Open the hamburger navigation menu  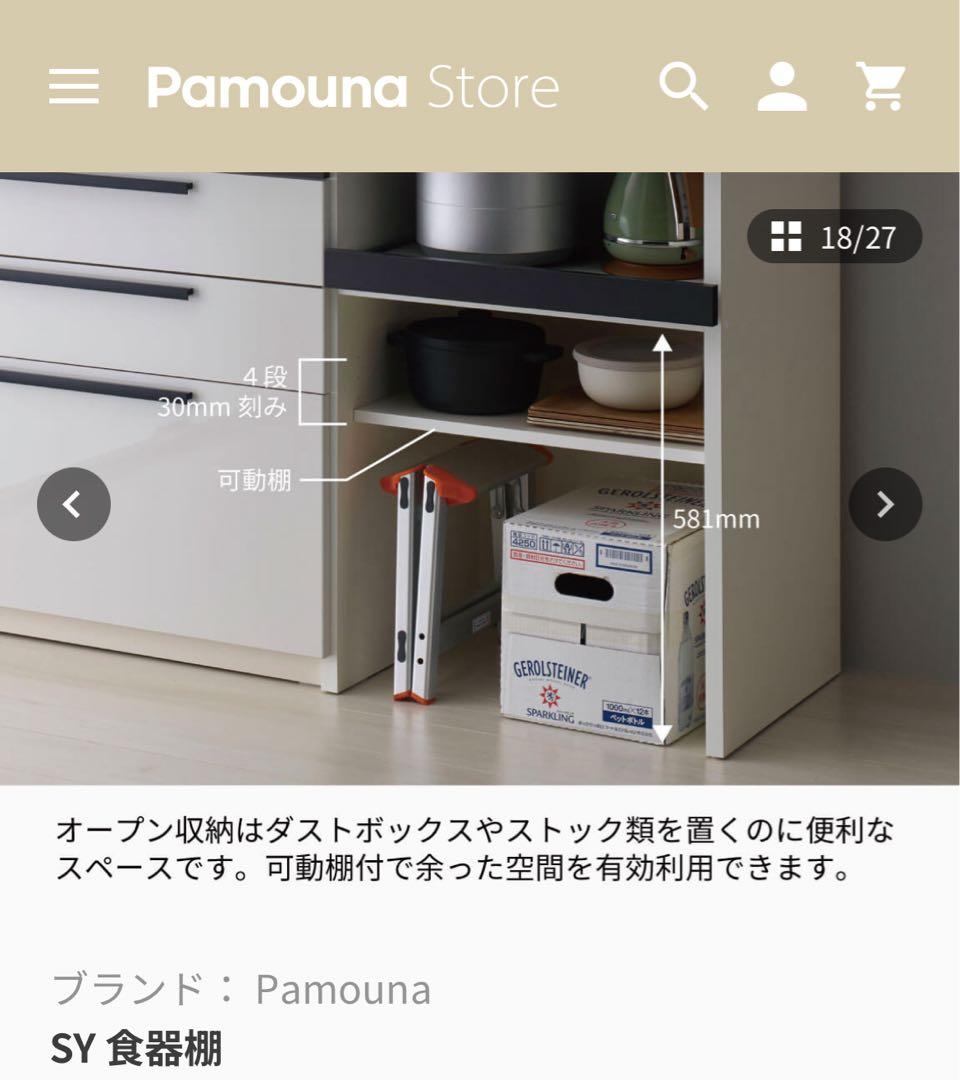[x=72, y=88]
